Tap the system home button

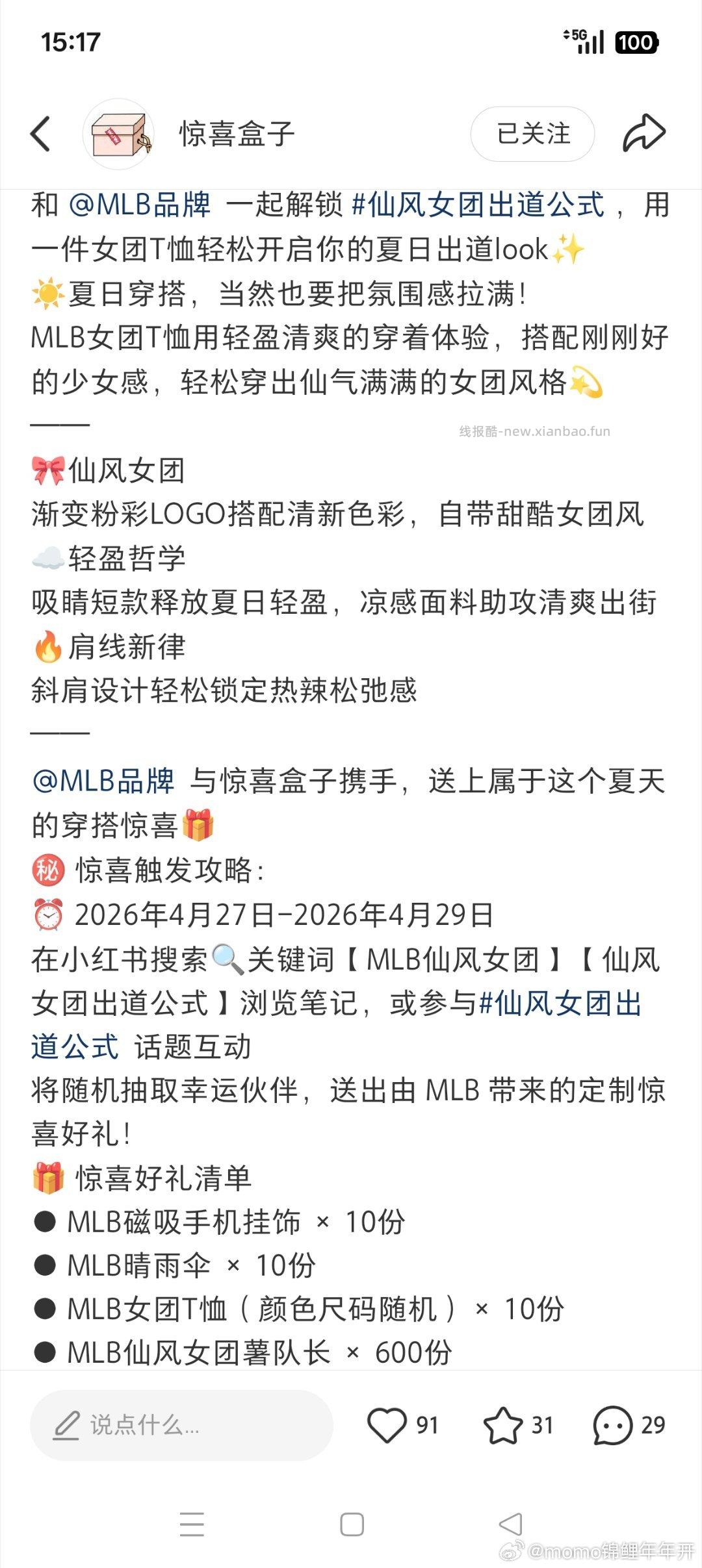tap(352, 1524)
